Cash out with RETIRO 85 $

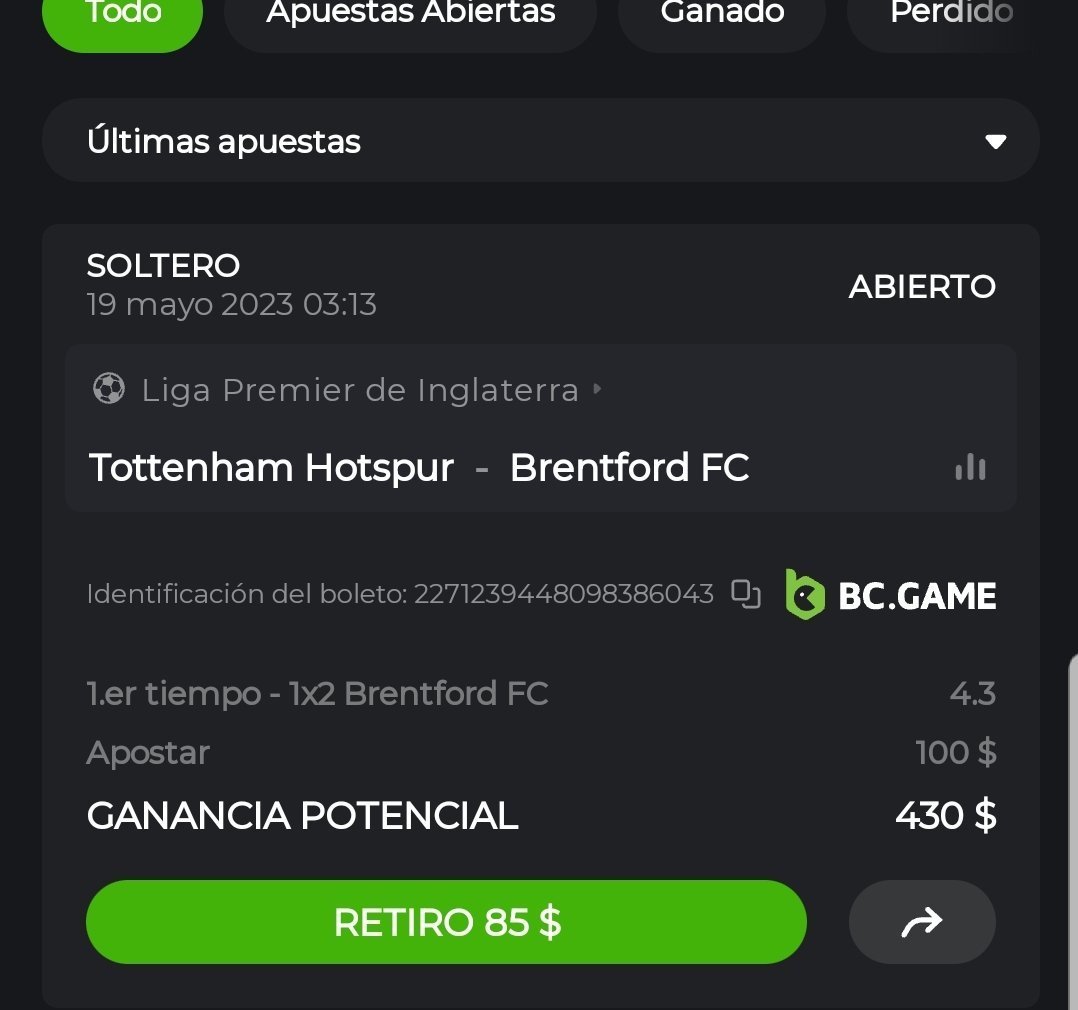click(x=446, y=922)
